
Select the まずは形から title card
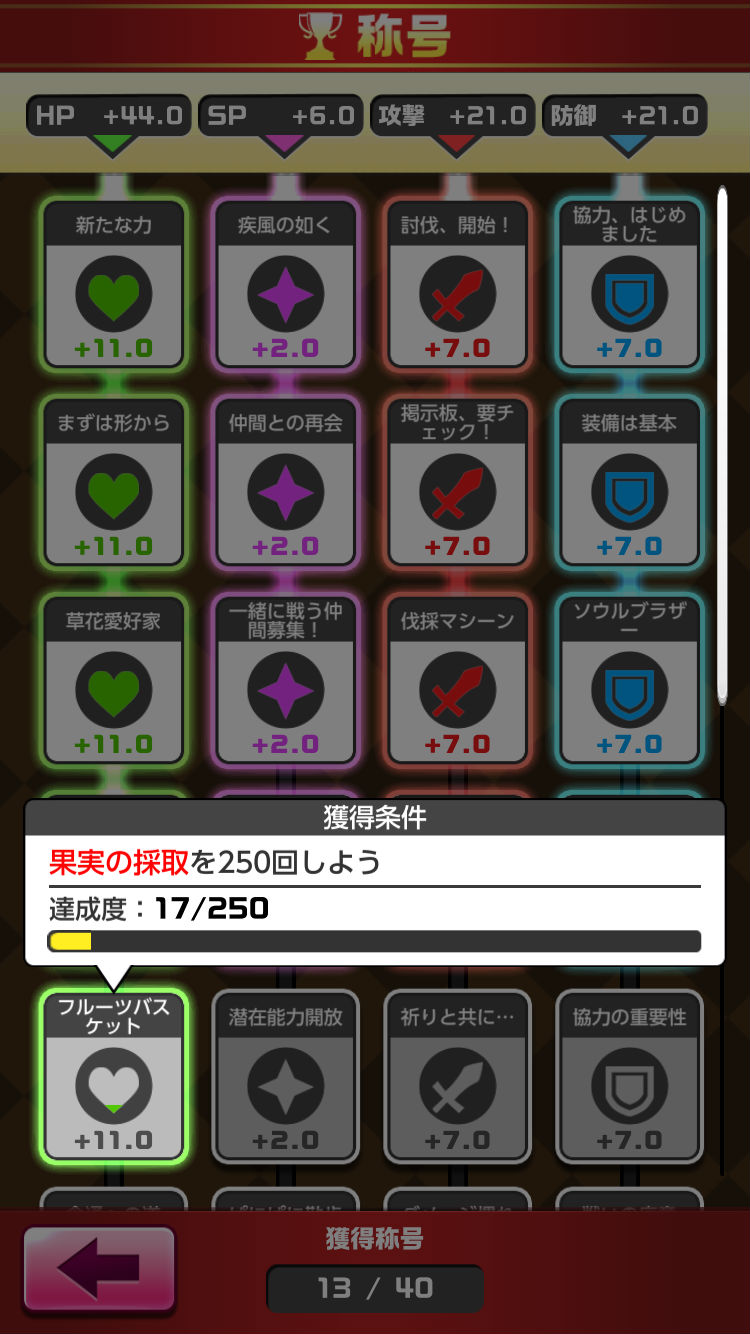coord(114,482)
